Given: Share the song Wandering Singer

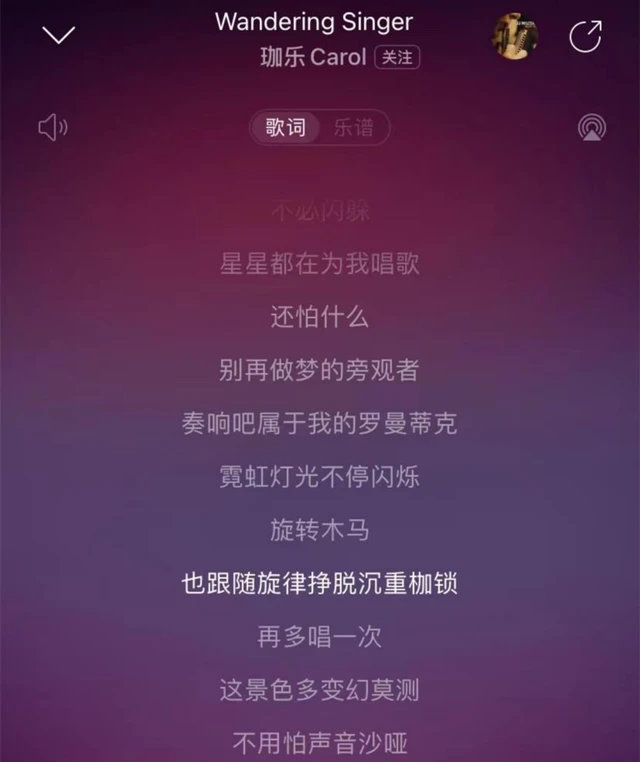Looking at the screenshot, I should coord(585,37).
